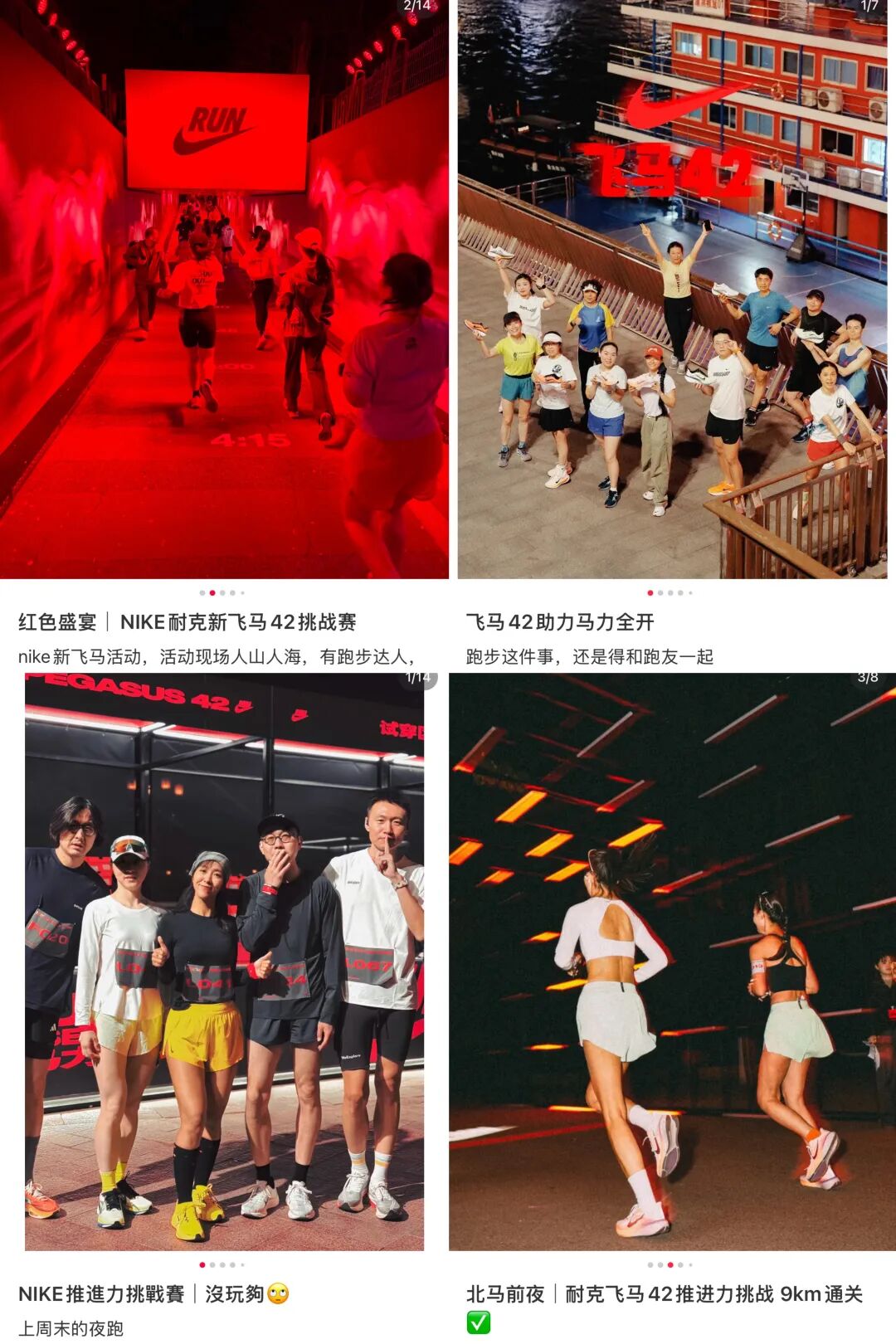Select the highlighted third dot under the 北马前夜 post

tap(669, 1264)
